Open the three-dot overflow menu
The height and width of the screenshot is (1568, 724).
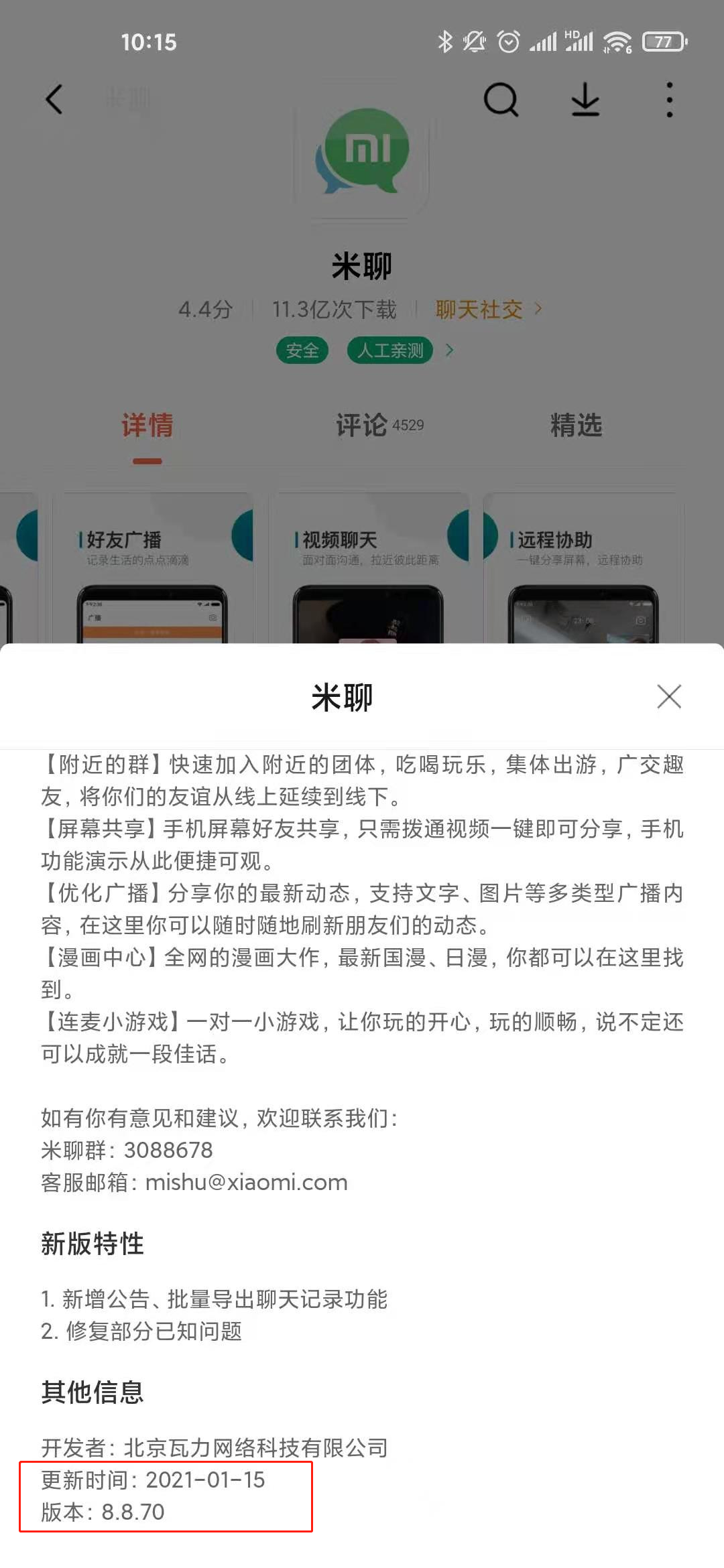click(x=669, y=100)
